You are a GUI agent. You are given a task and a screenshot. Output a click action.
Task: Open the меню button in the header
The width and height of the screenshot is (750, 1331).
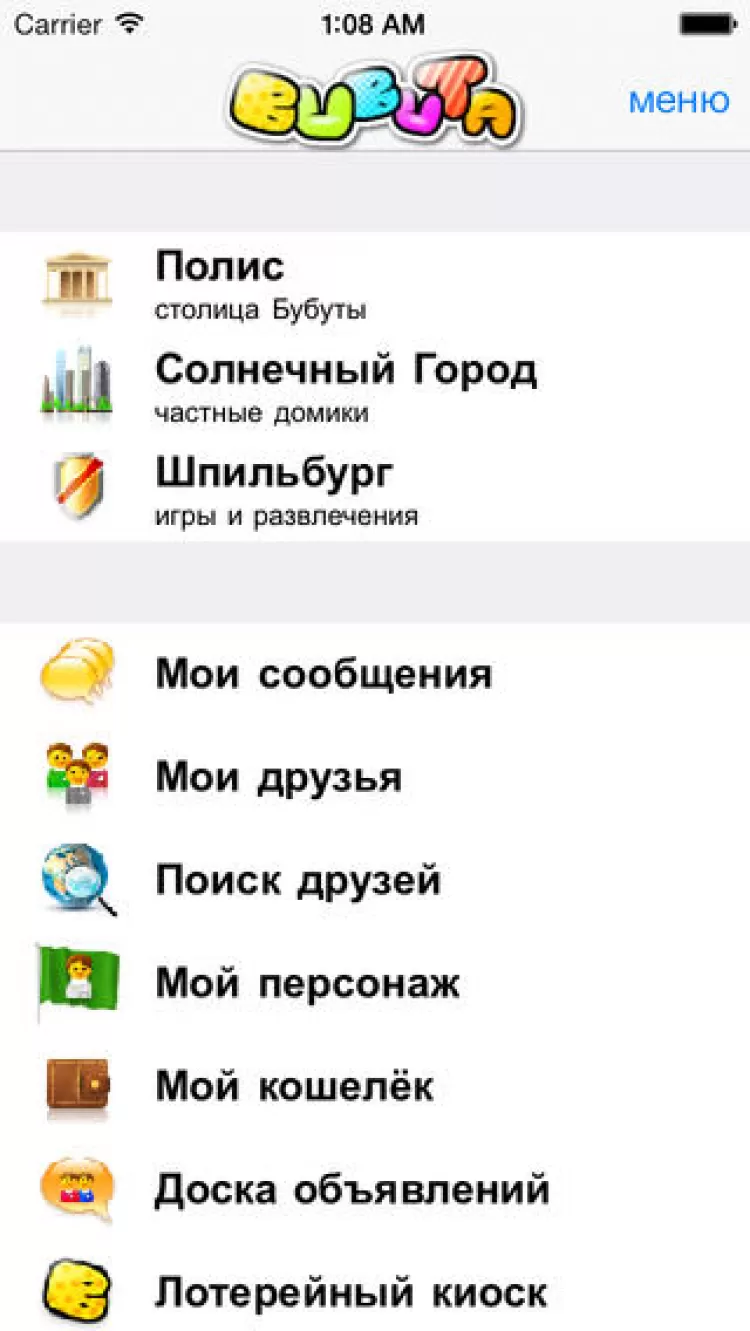(x=678, y=101)
